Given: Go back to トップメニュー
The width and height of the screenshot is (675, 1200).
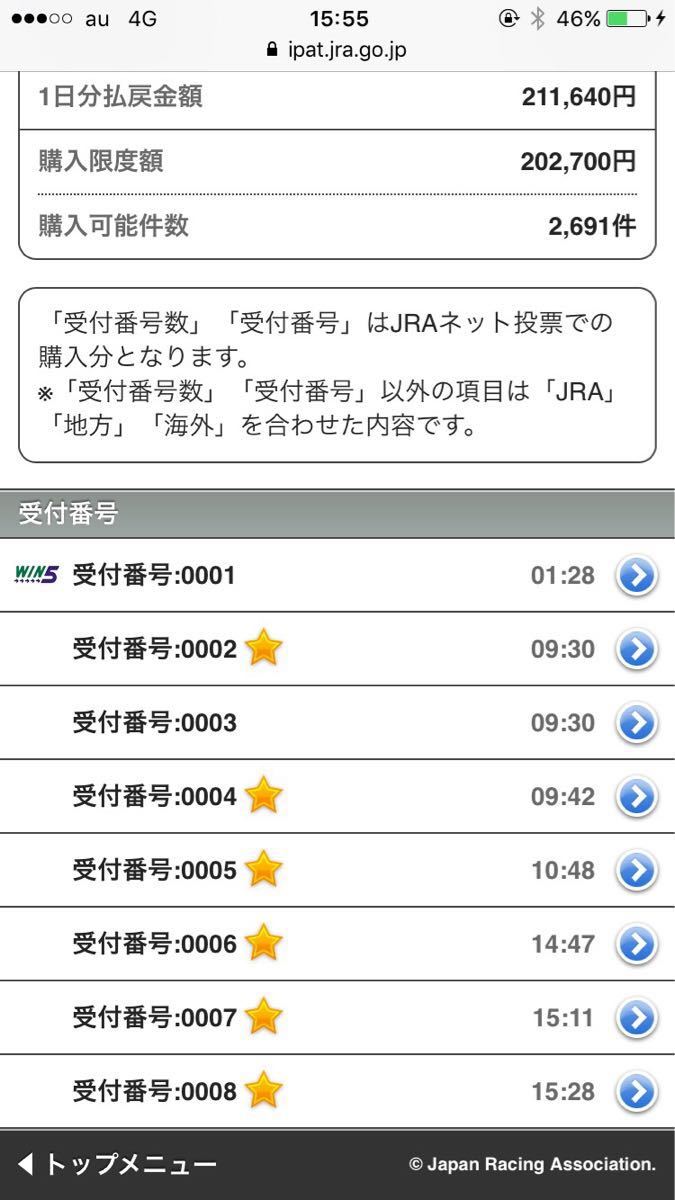Looking at the screenshot, I should (118, 1164).
